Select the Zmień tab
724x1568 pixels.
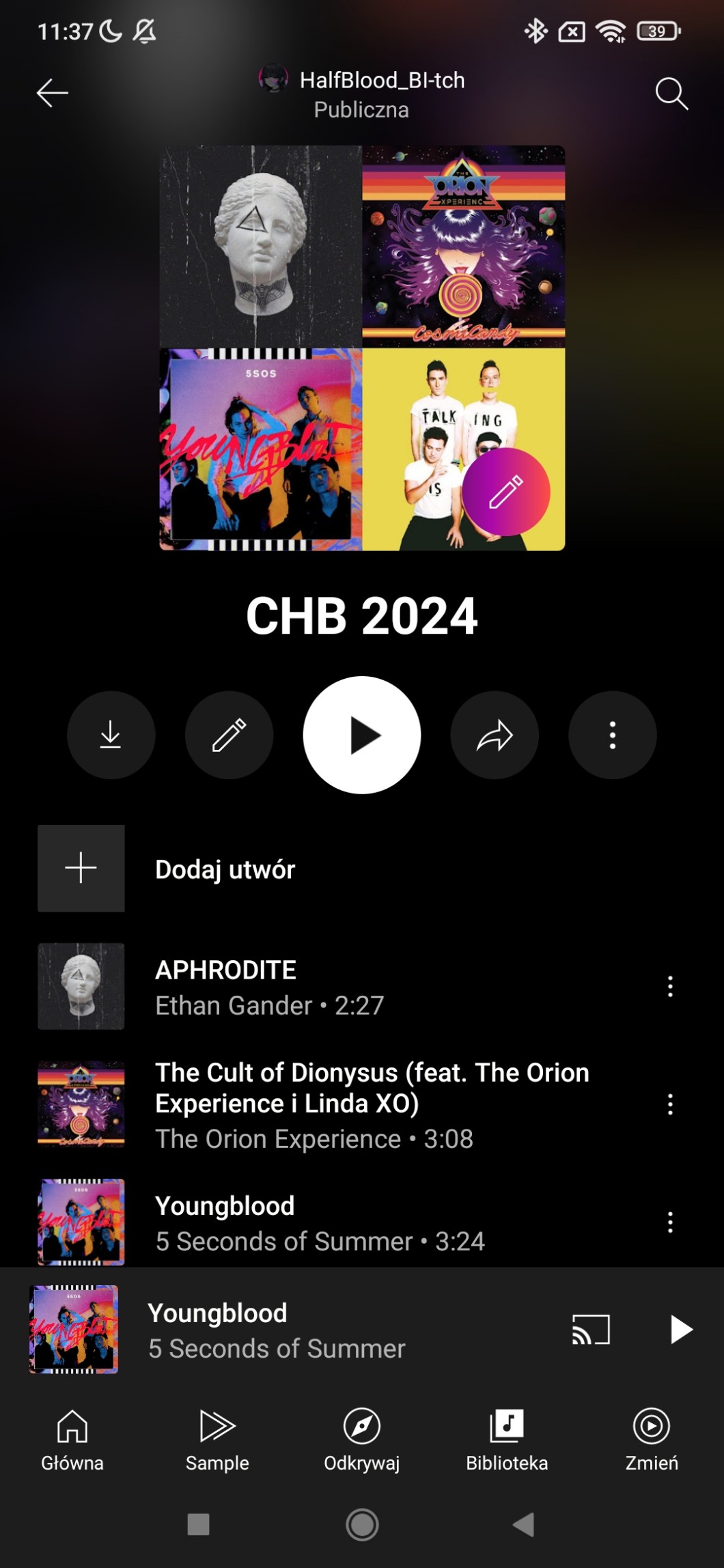click(x=652, y=1439)
